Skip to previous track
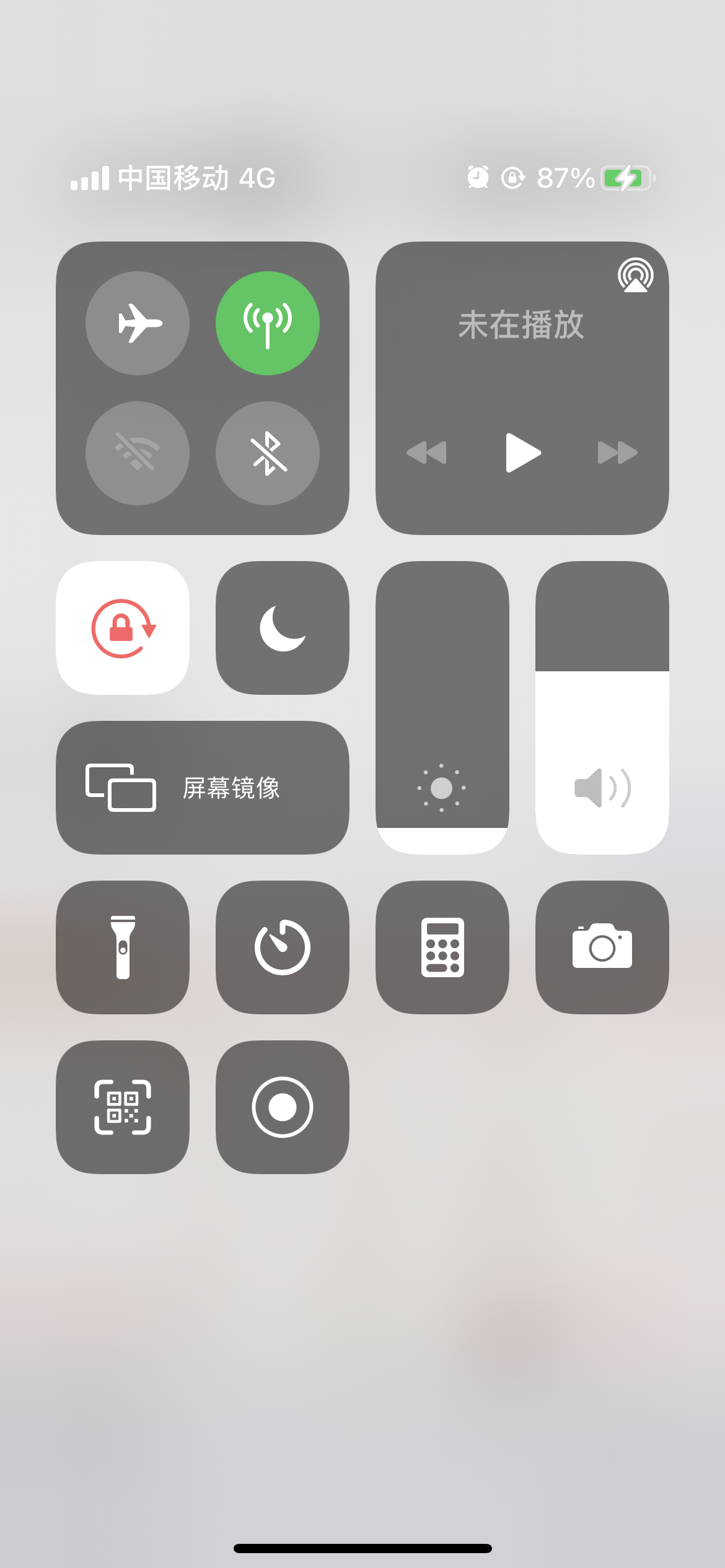This screenshot has width=725, height=1568. [426, 453]
